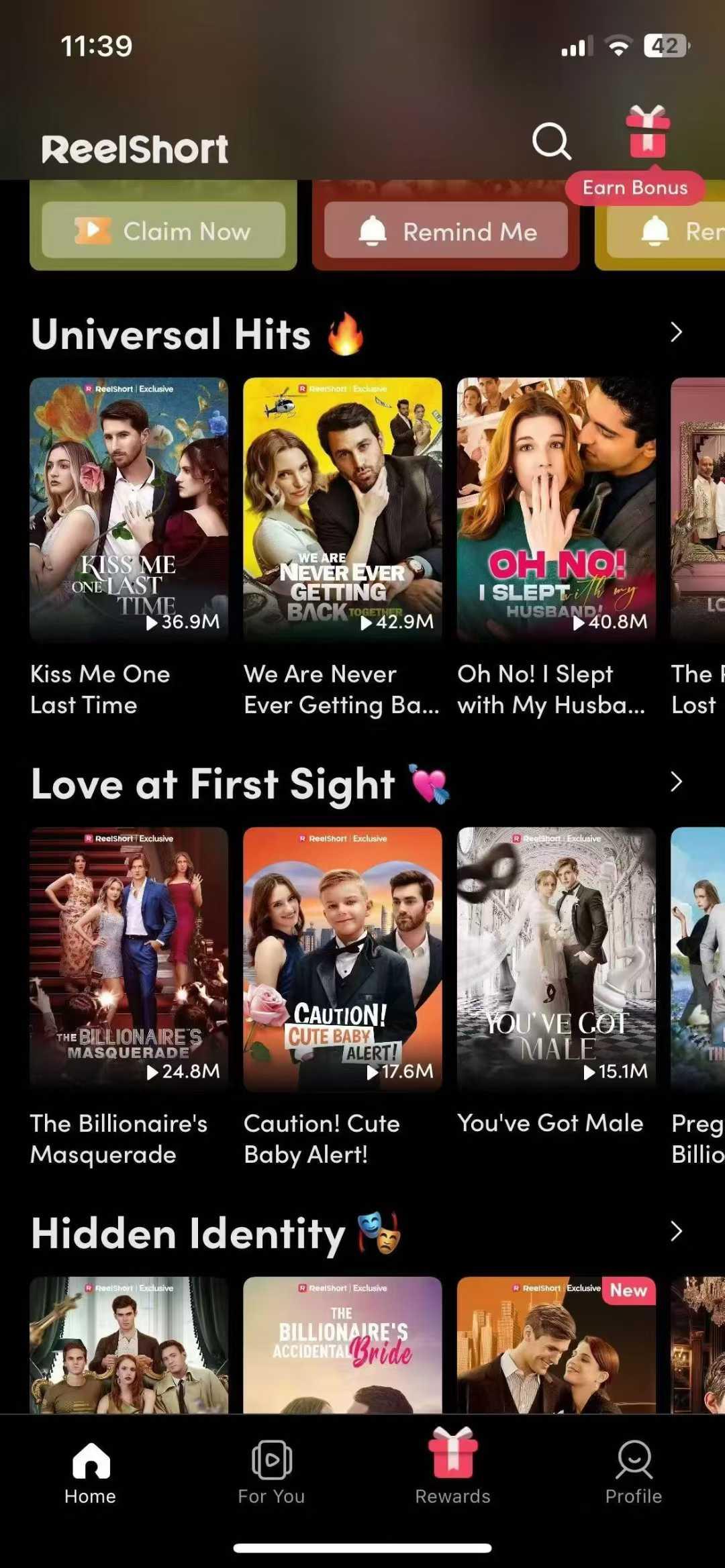The width and height of the screenshot is (725, 1568).
Task: See more Love at First Sight titles
Action: (x=676, y=782)
